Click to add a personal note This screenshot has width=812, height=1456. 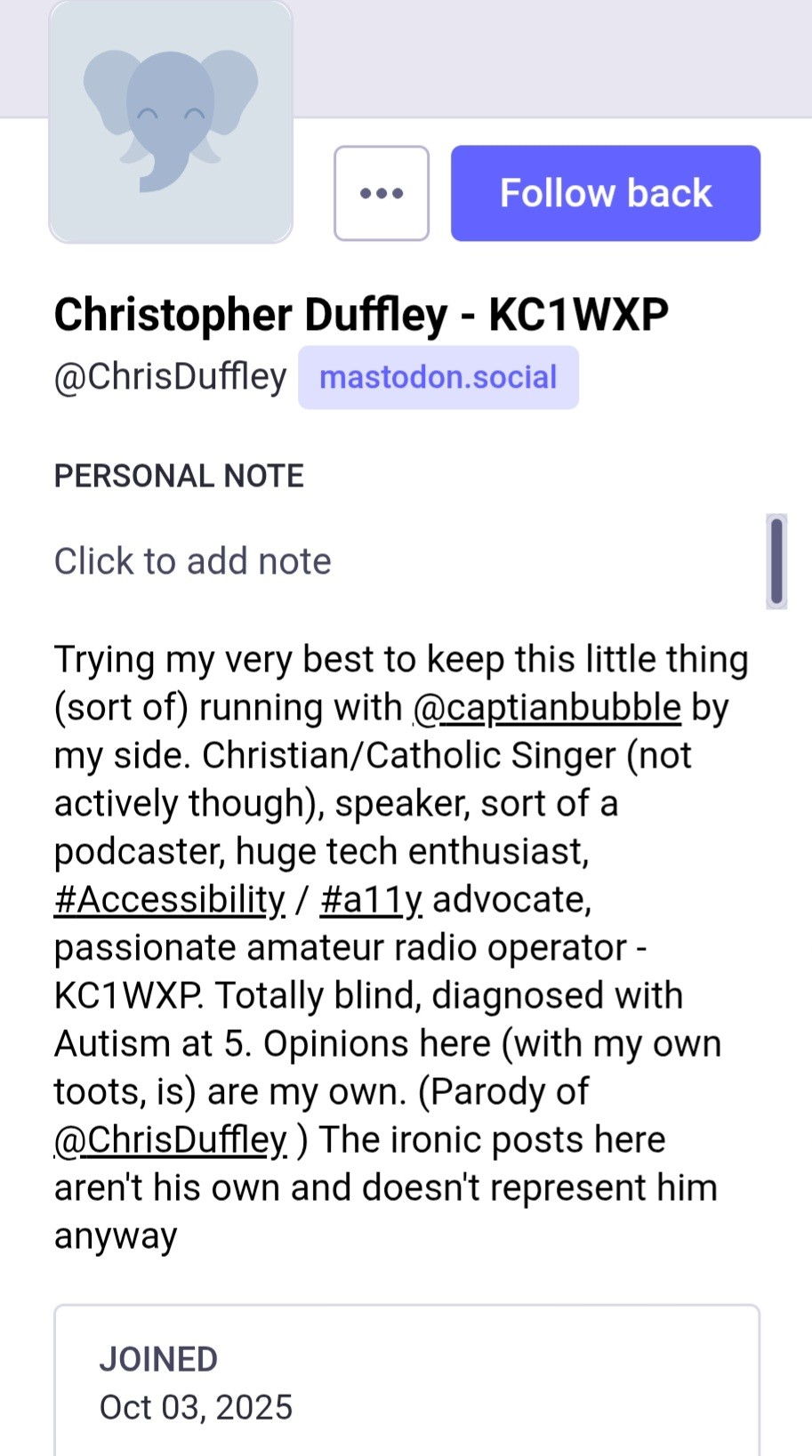[x=192, y=561]
